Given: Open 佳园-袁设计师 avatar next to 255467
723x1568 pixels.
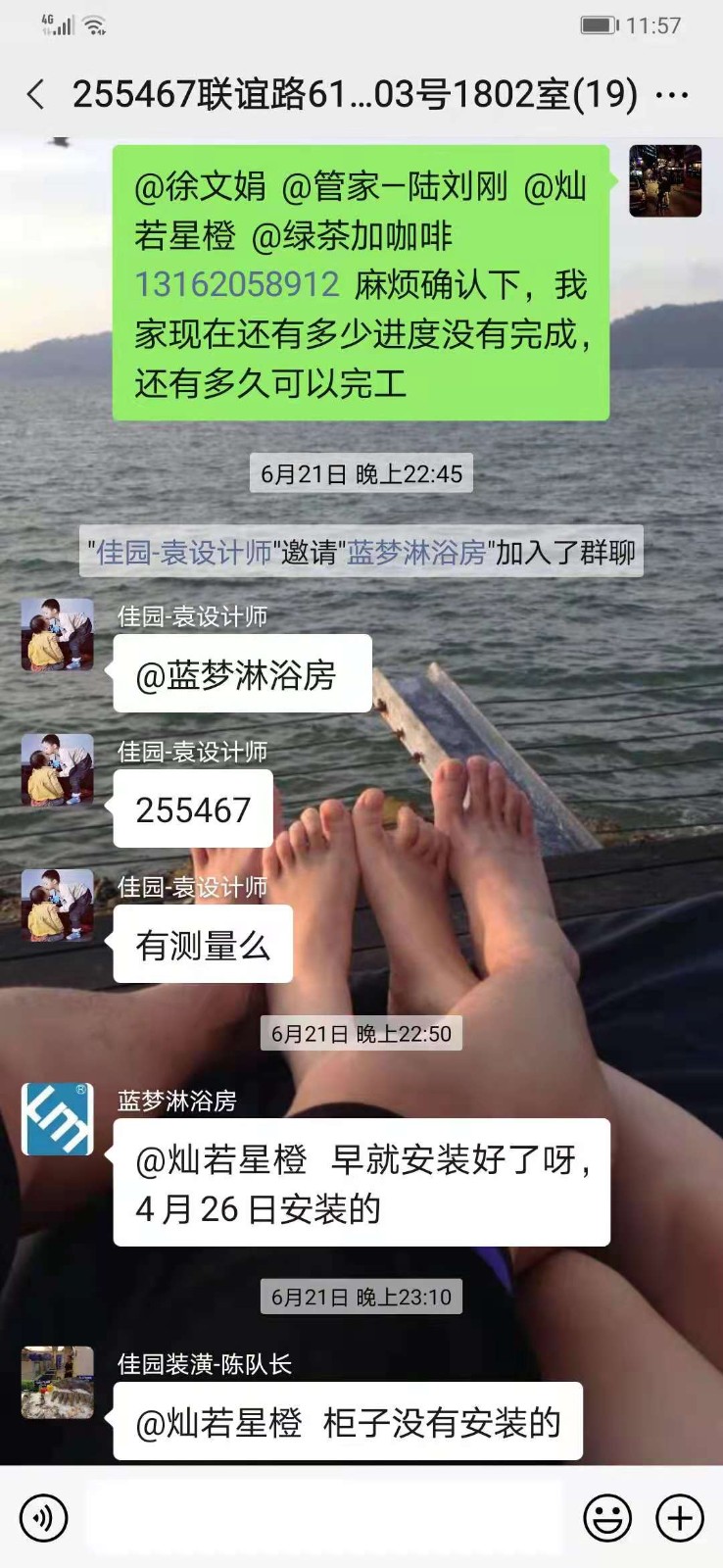Looking at the screenshot, I should pyautogui.click(x=58, y=770).
